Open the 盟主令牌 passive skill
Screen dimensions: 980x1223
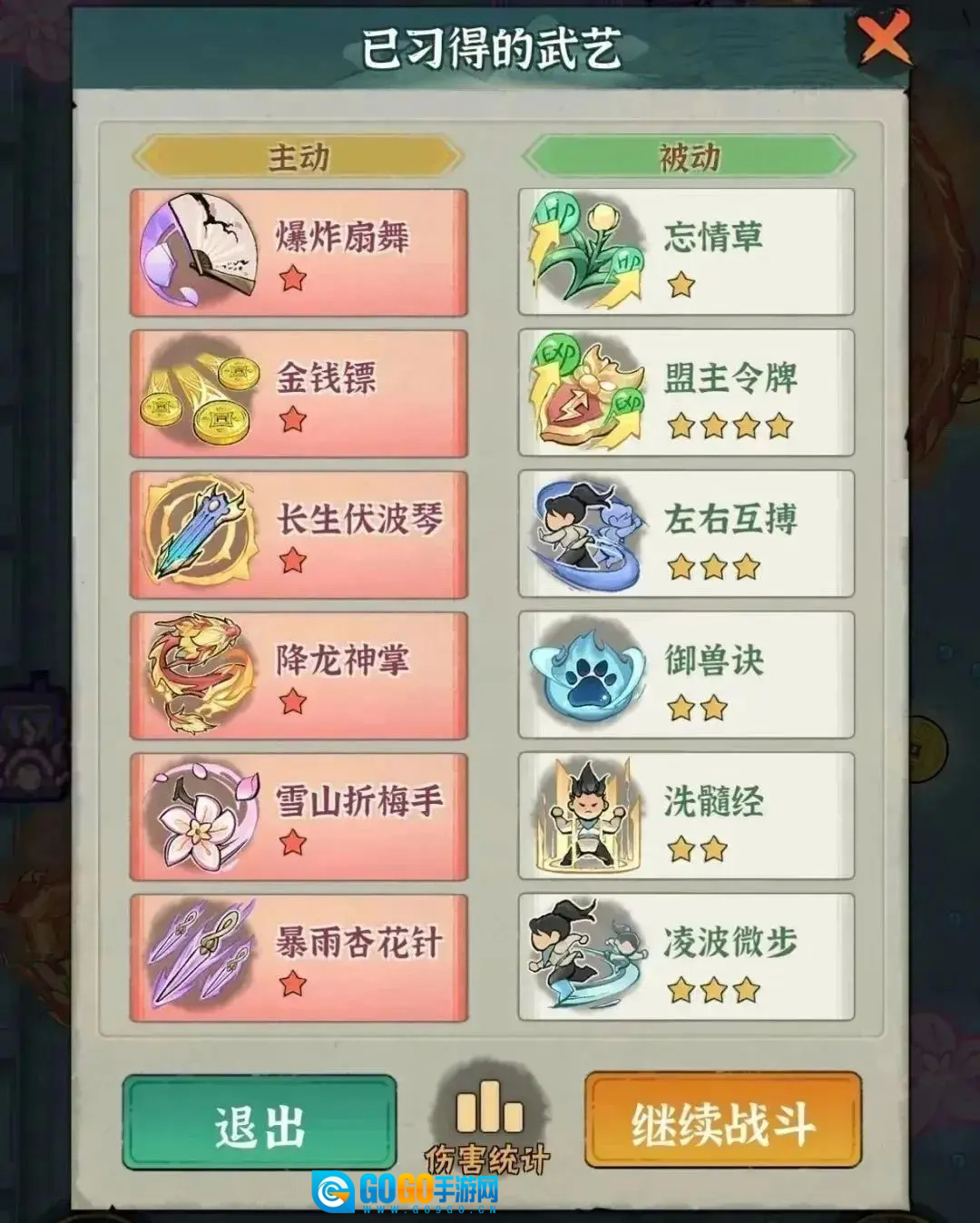pos(686,394)
